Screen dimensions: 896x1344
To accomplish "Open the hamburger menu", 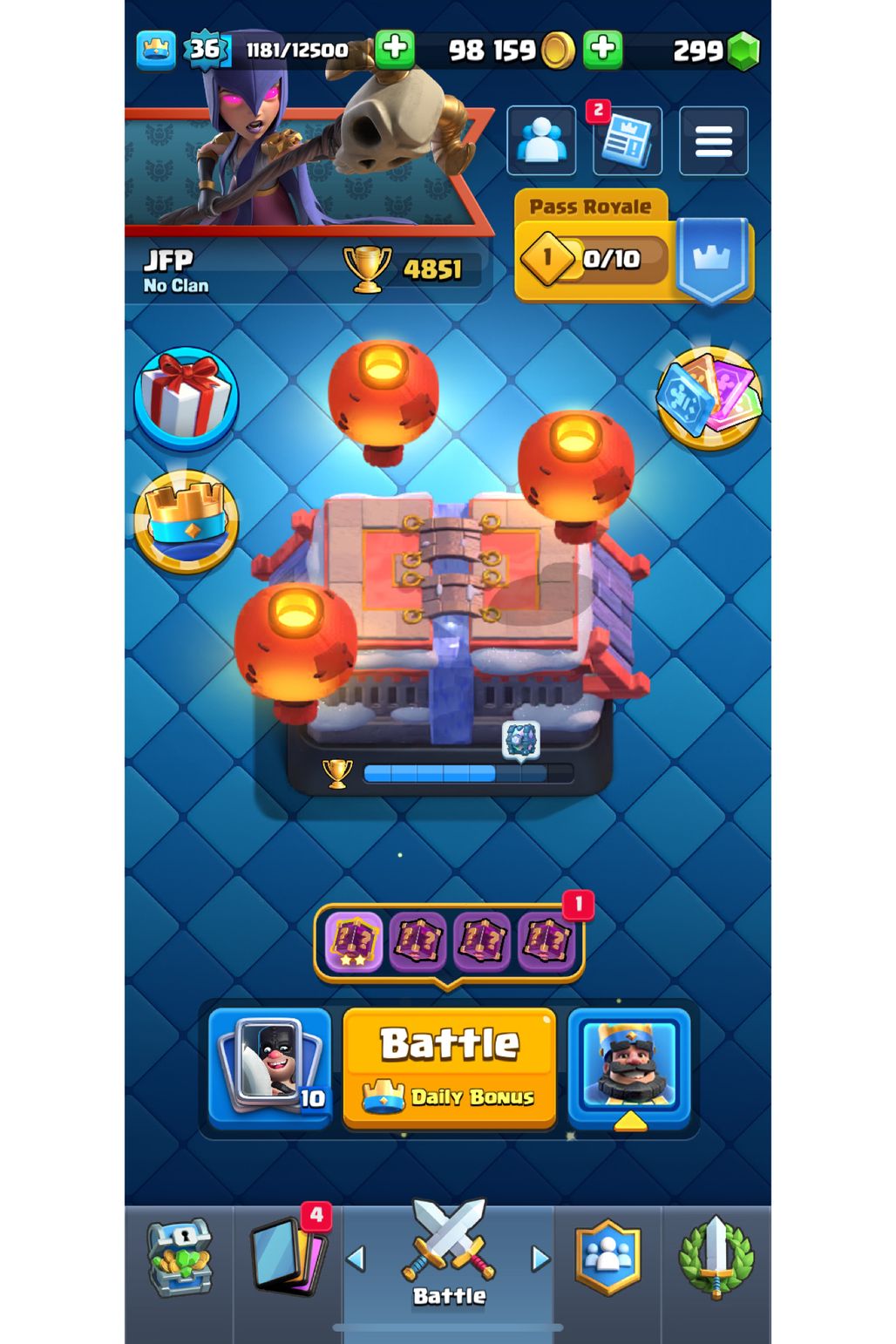I will point(713,141).
